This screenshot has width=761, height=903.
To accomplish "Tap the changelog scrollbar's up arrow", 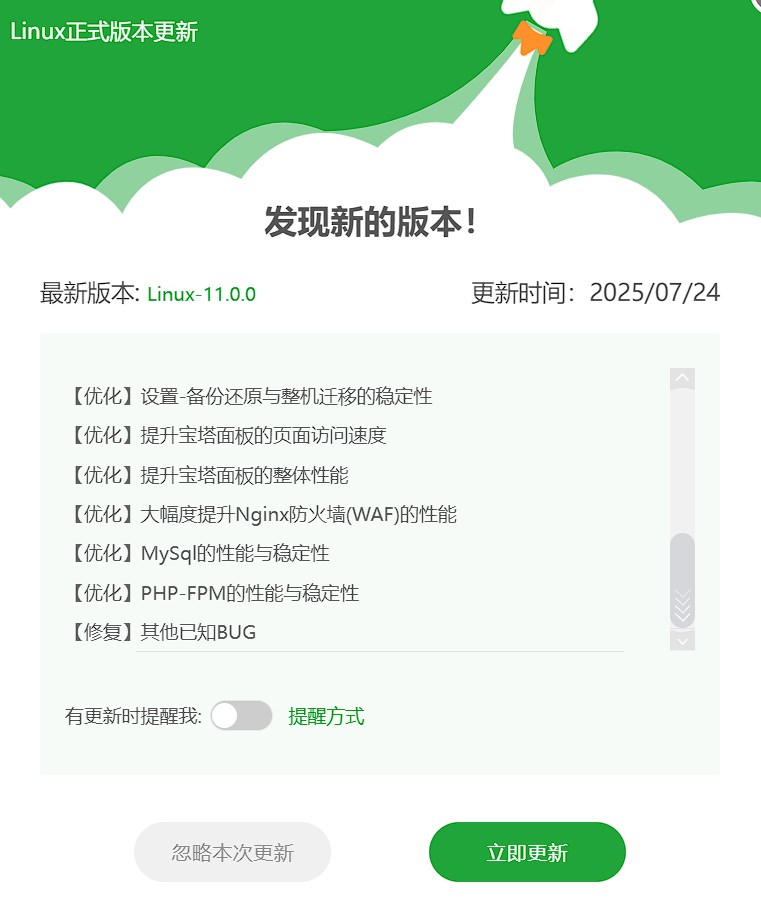I will point(682,378).
